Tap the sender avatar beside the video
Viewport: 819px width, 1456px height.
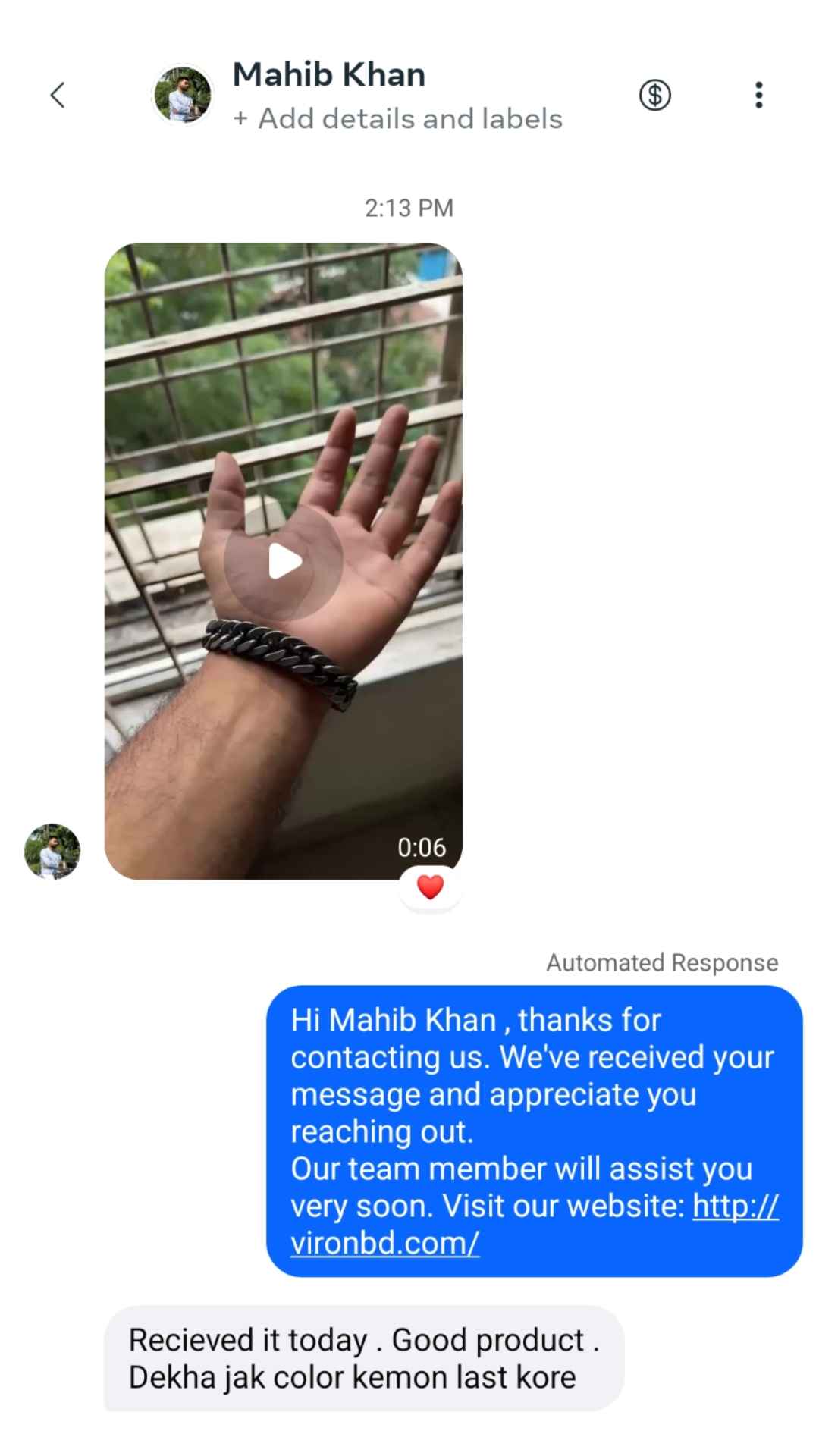(x=52, y=852)
